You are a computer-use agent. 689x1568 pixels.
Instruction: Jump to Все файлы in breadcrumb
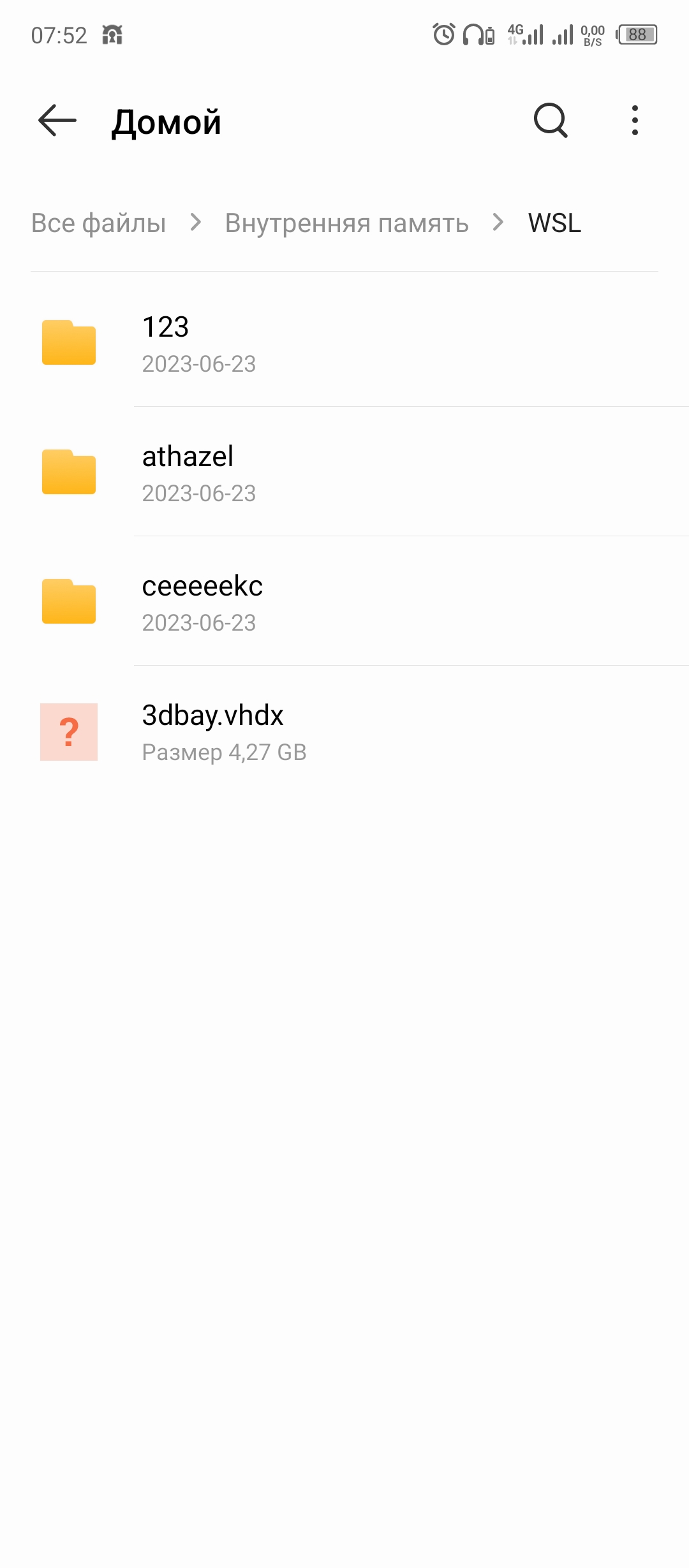(x=98, y=223)
